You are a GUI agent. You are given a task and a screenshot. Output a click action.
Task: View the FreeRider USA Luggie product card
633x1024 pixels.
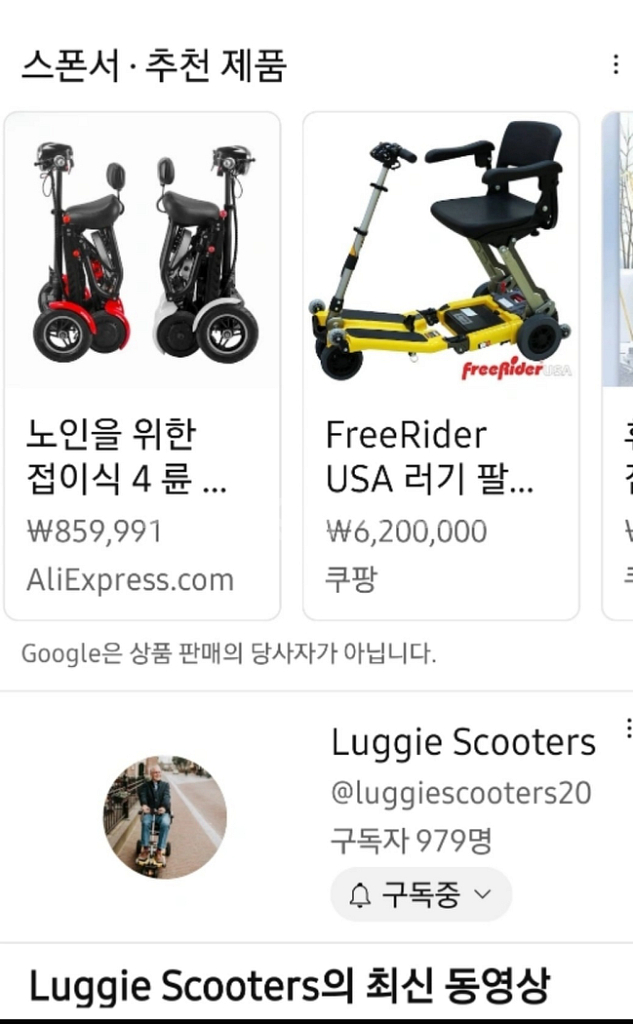pyautogui.click(x=441, y=365)
